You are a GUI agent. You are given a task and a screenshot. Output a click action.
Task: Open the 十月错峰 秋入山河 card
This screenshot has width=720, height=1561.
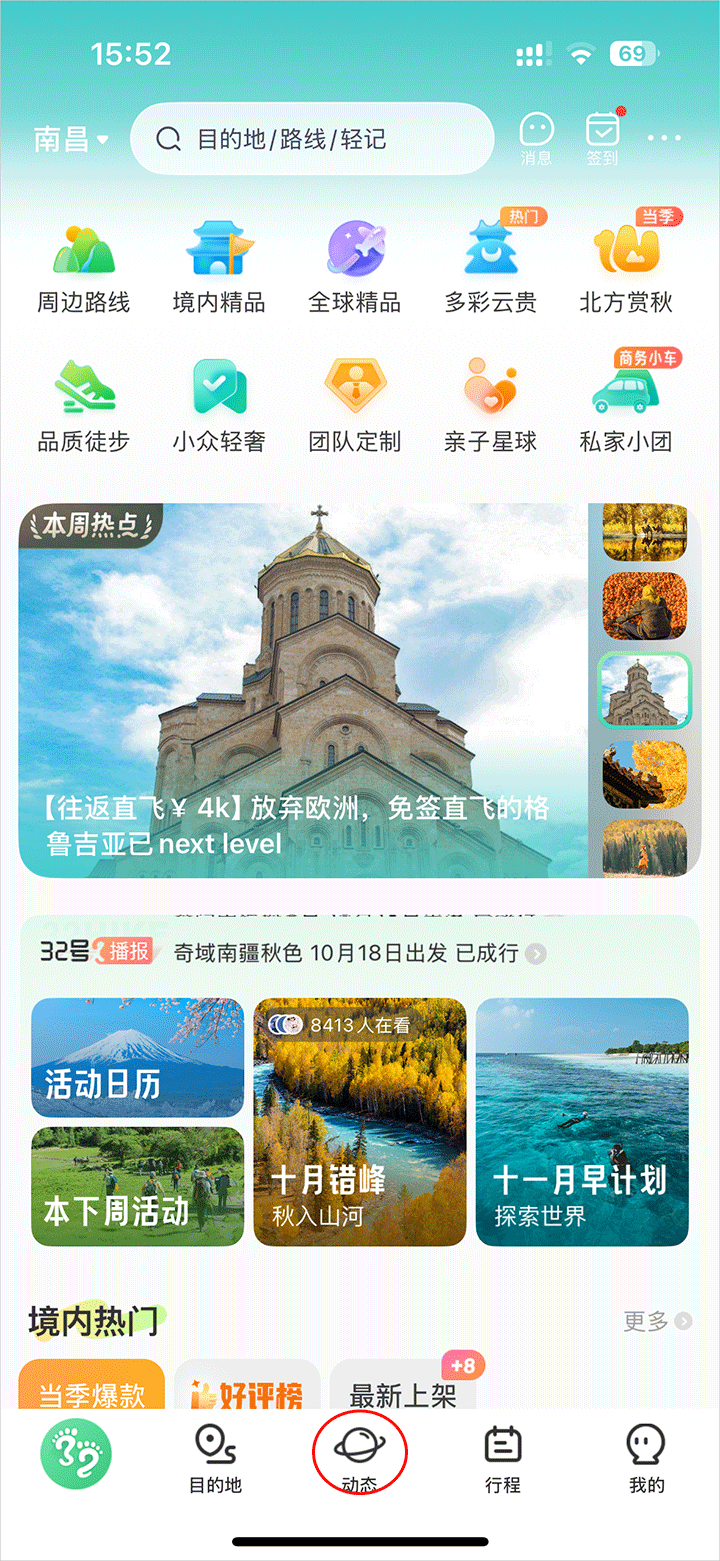click(360, 1122)
